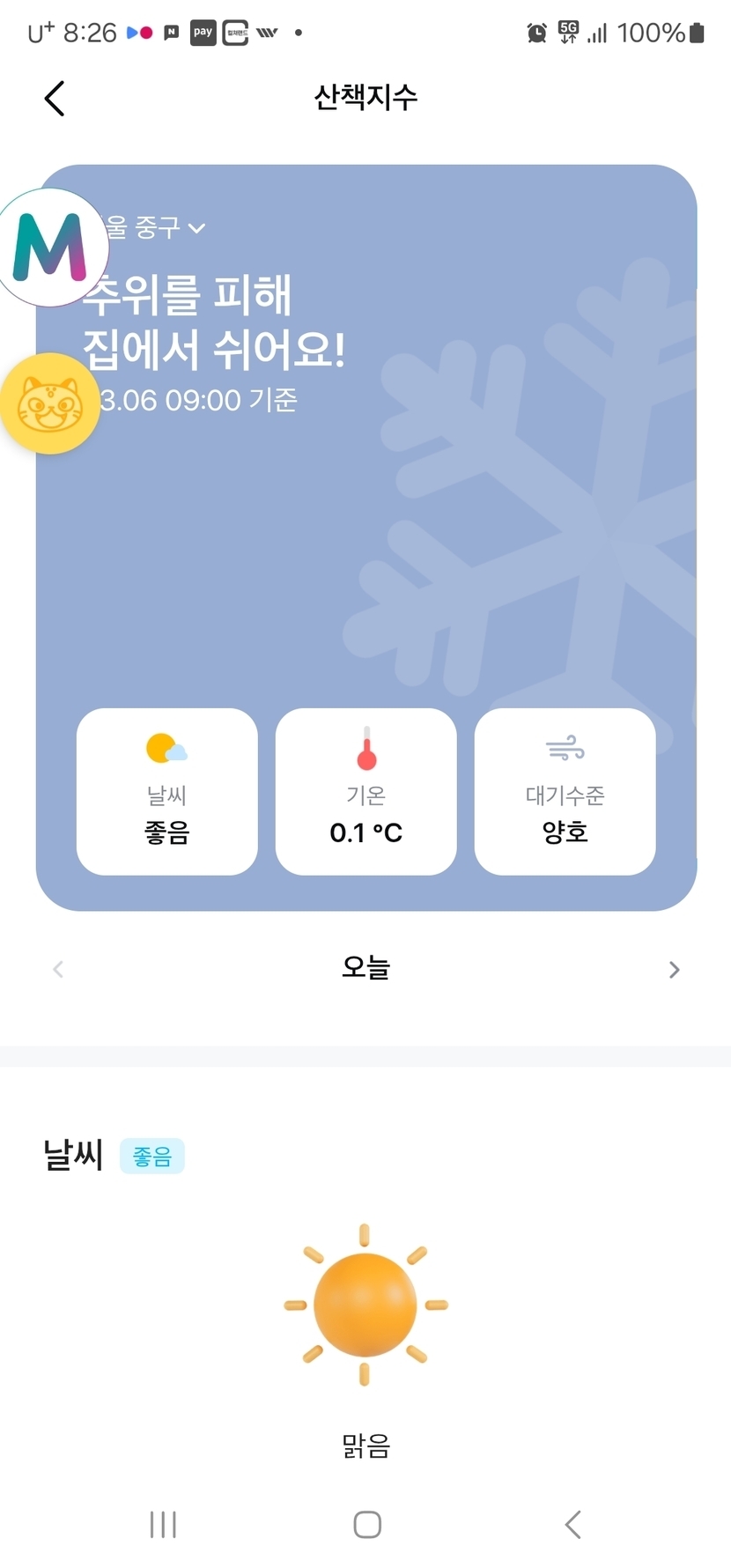Viewport: 731px width, 1568px height.
Task: Open recent apps from navigation bar
Action: coord(163,1524)
